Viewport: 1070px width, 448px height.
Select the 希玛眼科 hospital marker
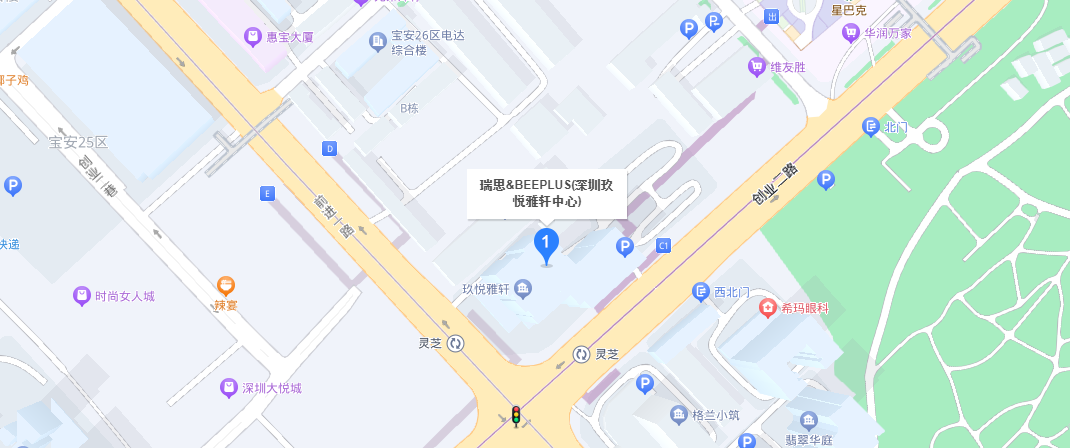pos(768,308)
